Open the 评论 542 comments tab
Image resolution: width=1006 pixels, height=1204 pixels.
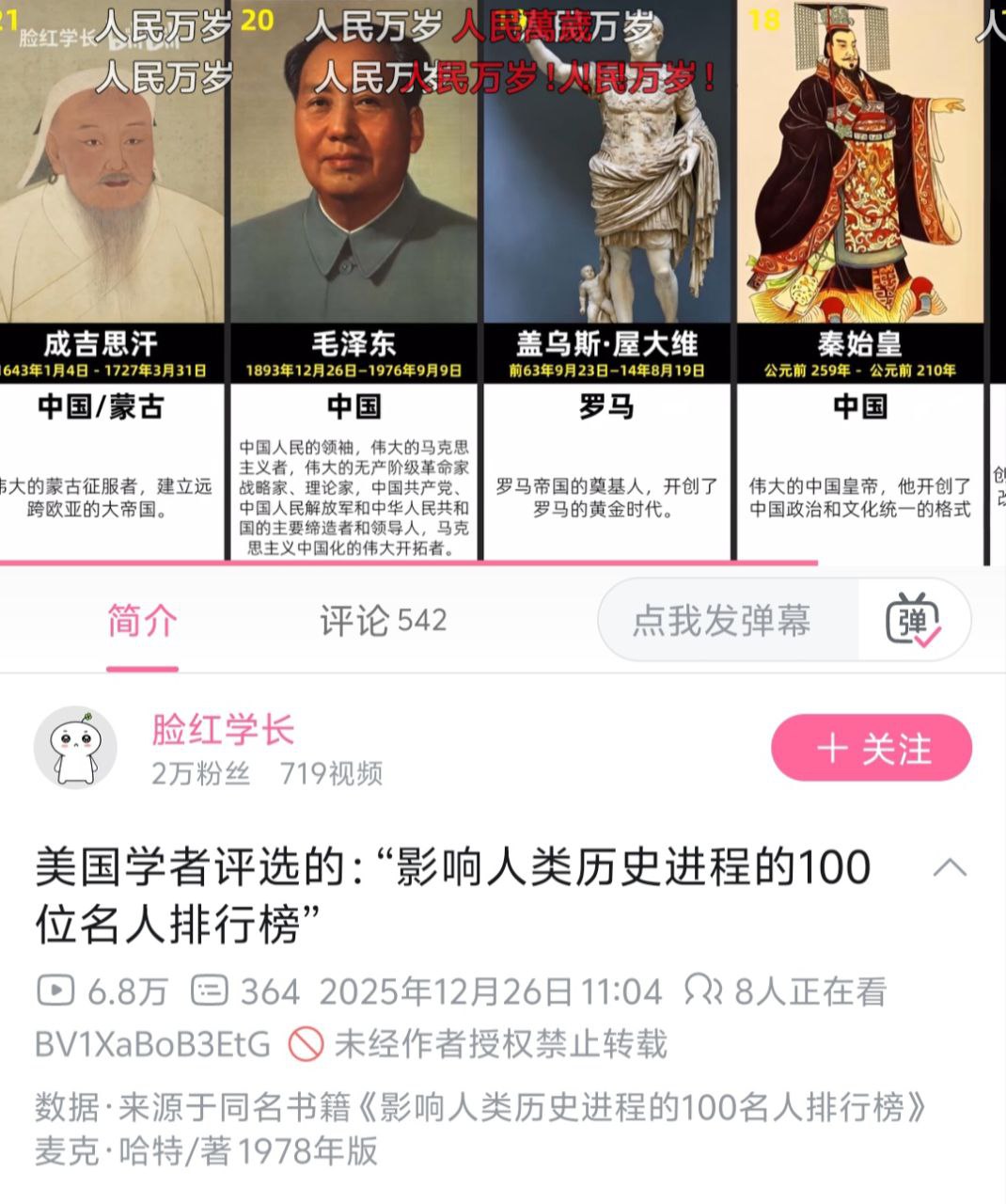tap(383, 621)
